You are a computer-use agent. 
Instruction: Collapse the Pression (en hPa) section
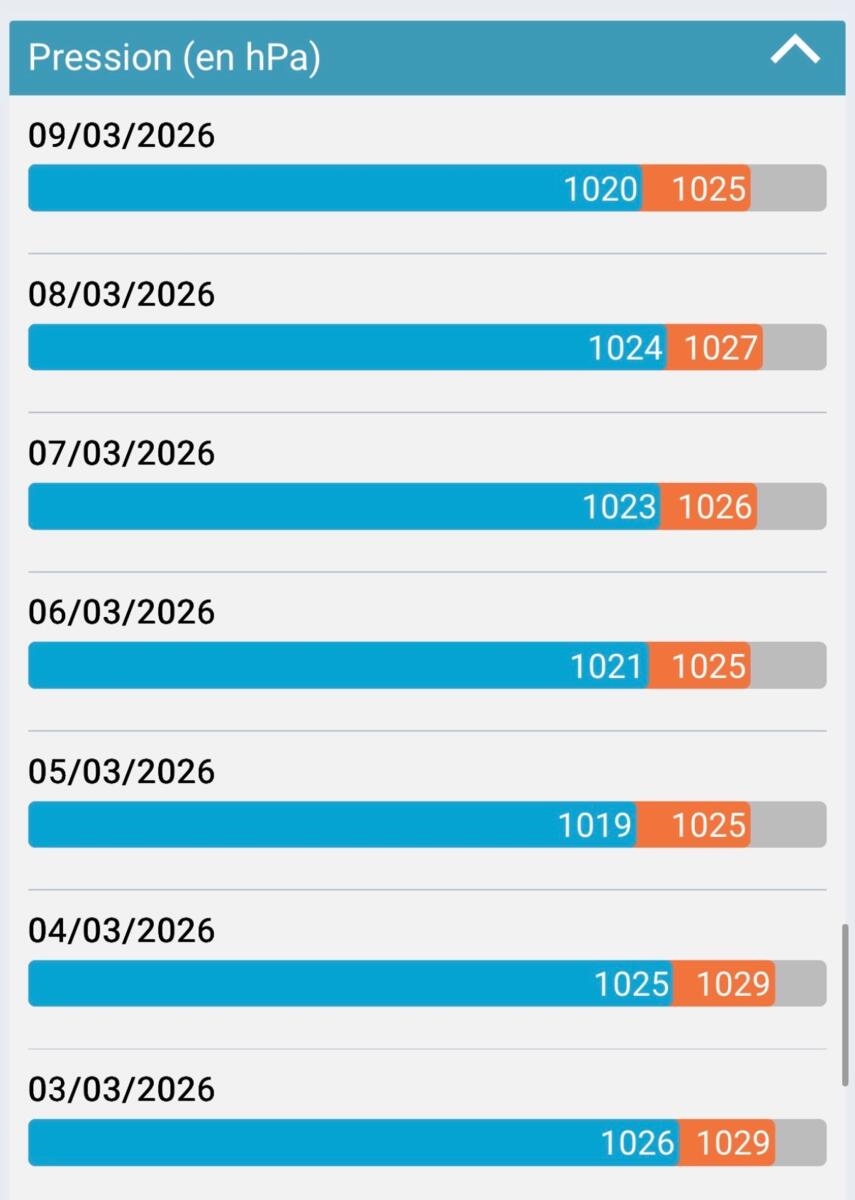[795, 52]
